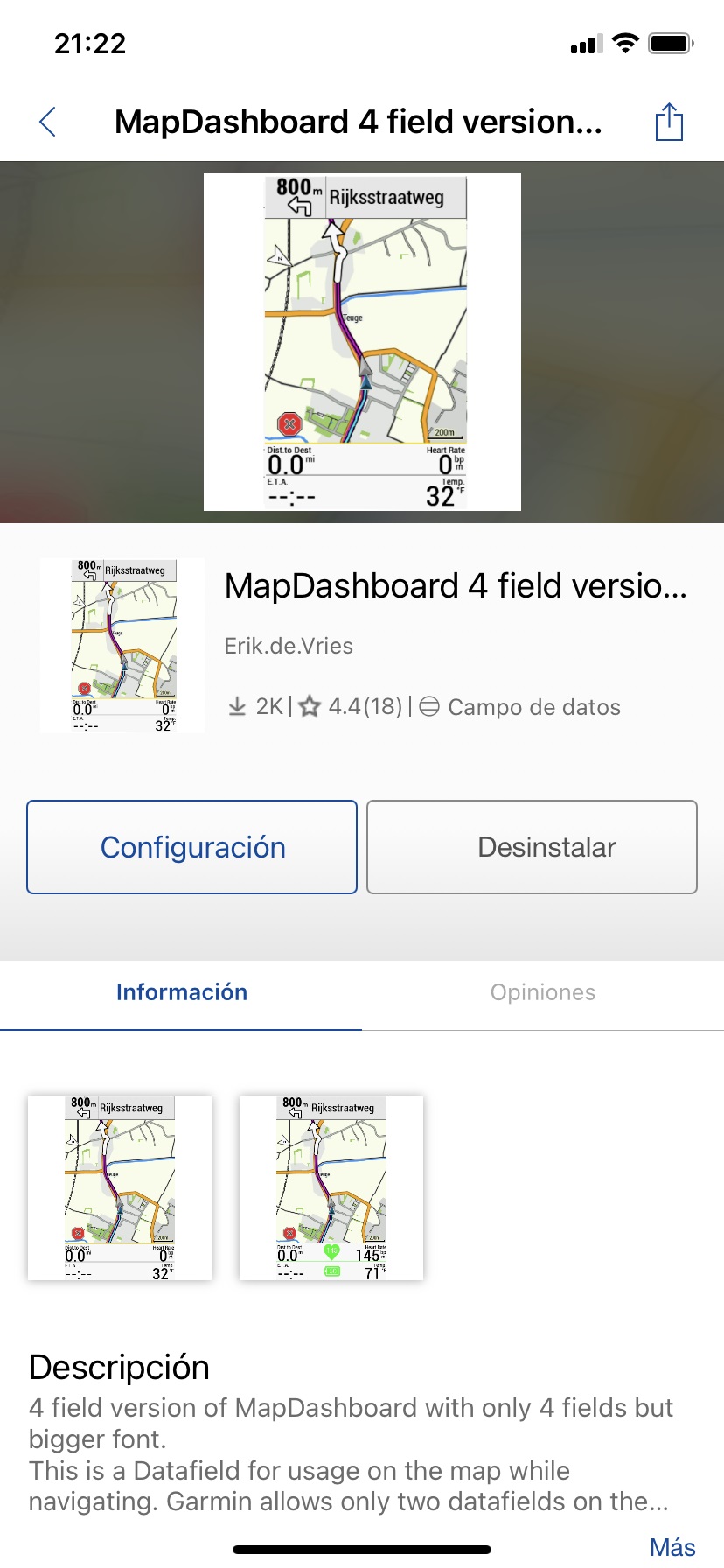The height and width of the screenshot is (1568, 724).
Task: Go back using the top-left arrow
Action: [48, 122]
